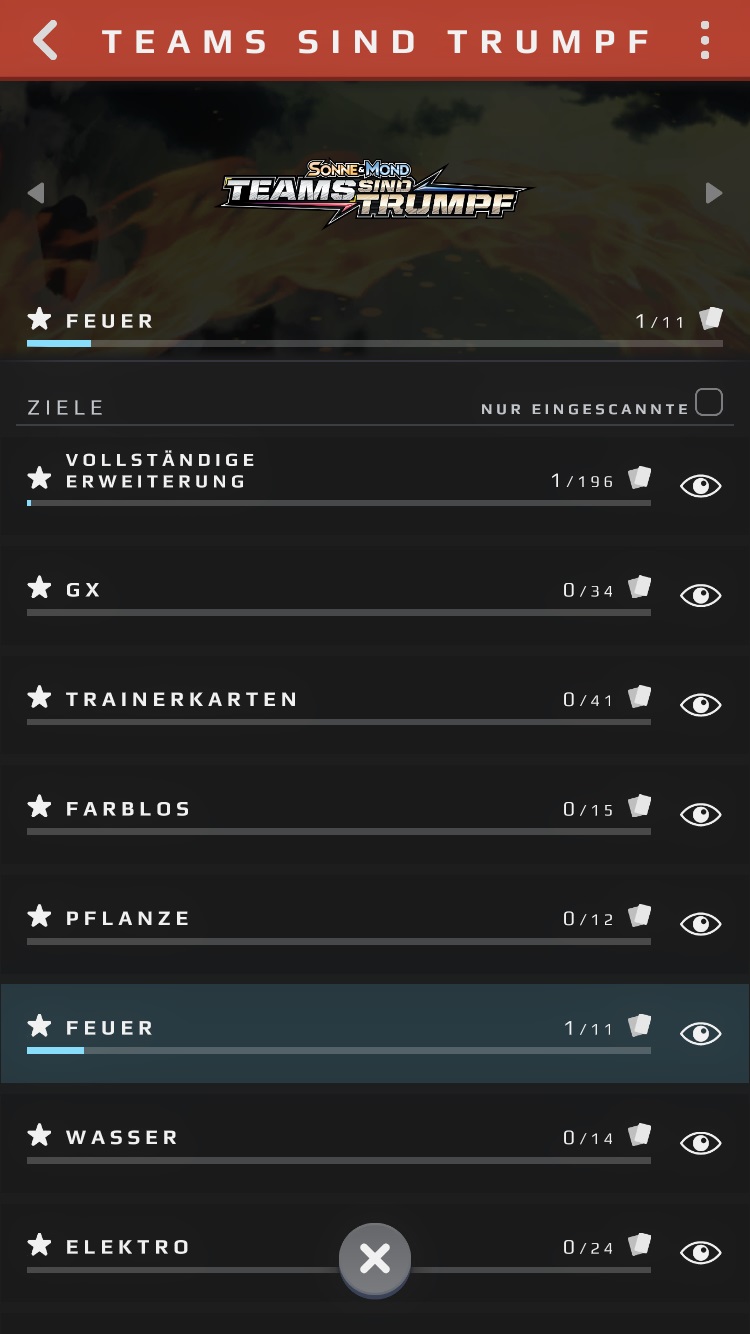Viewport: 750px width, 1334px height.
Task: Open the overflow menu
Action: [x=705, y=41]
